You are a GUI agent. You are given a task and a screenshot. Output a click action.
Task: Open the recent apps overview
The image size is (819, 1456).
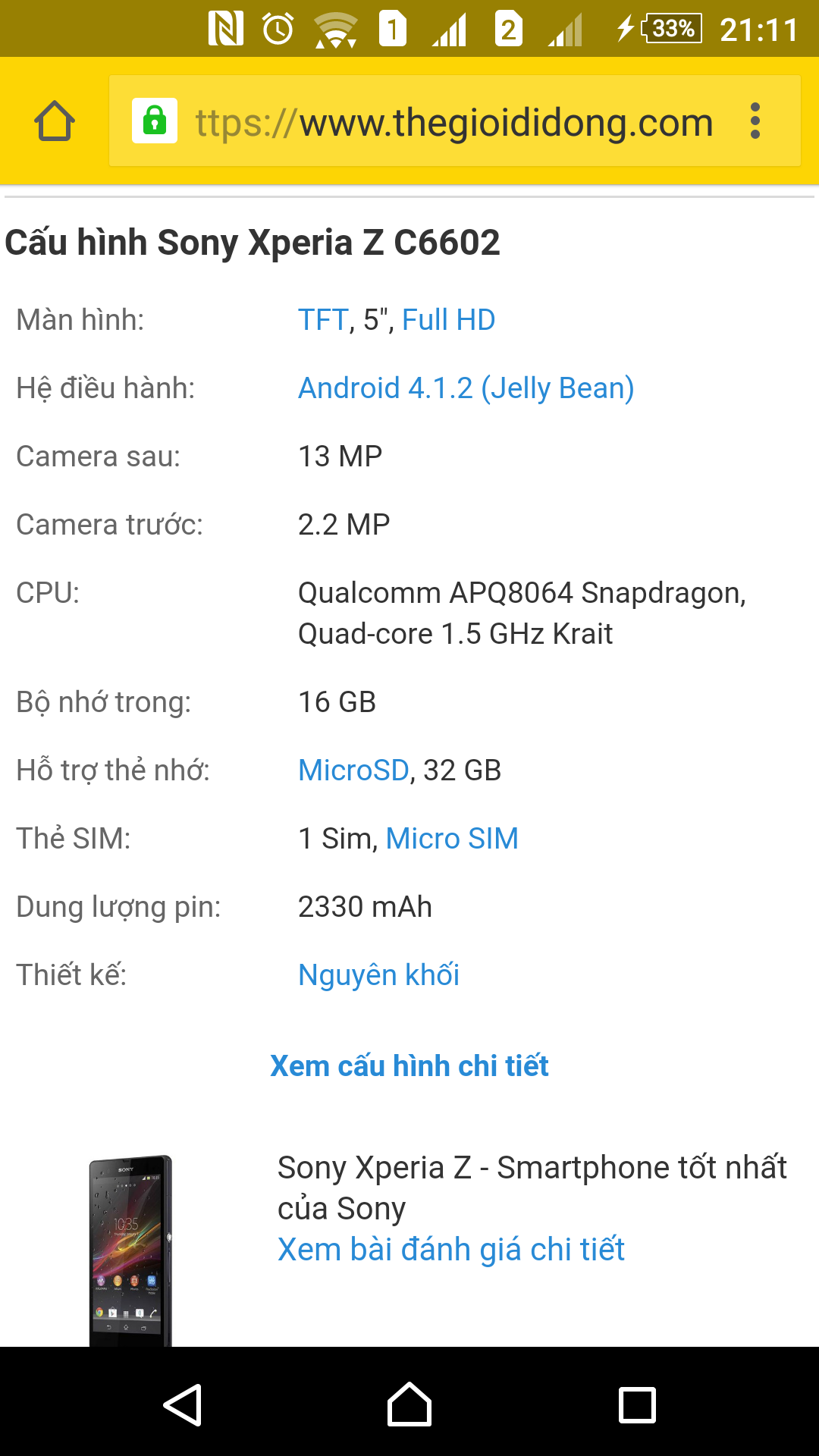click(x=637, y=1404)
